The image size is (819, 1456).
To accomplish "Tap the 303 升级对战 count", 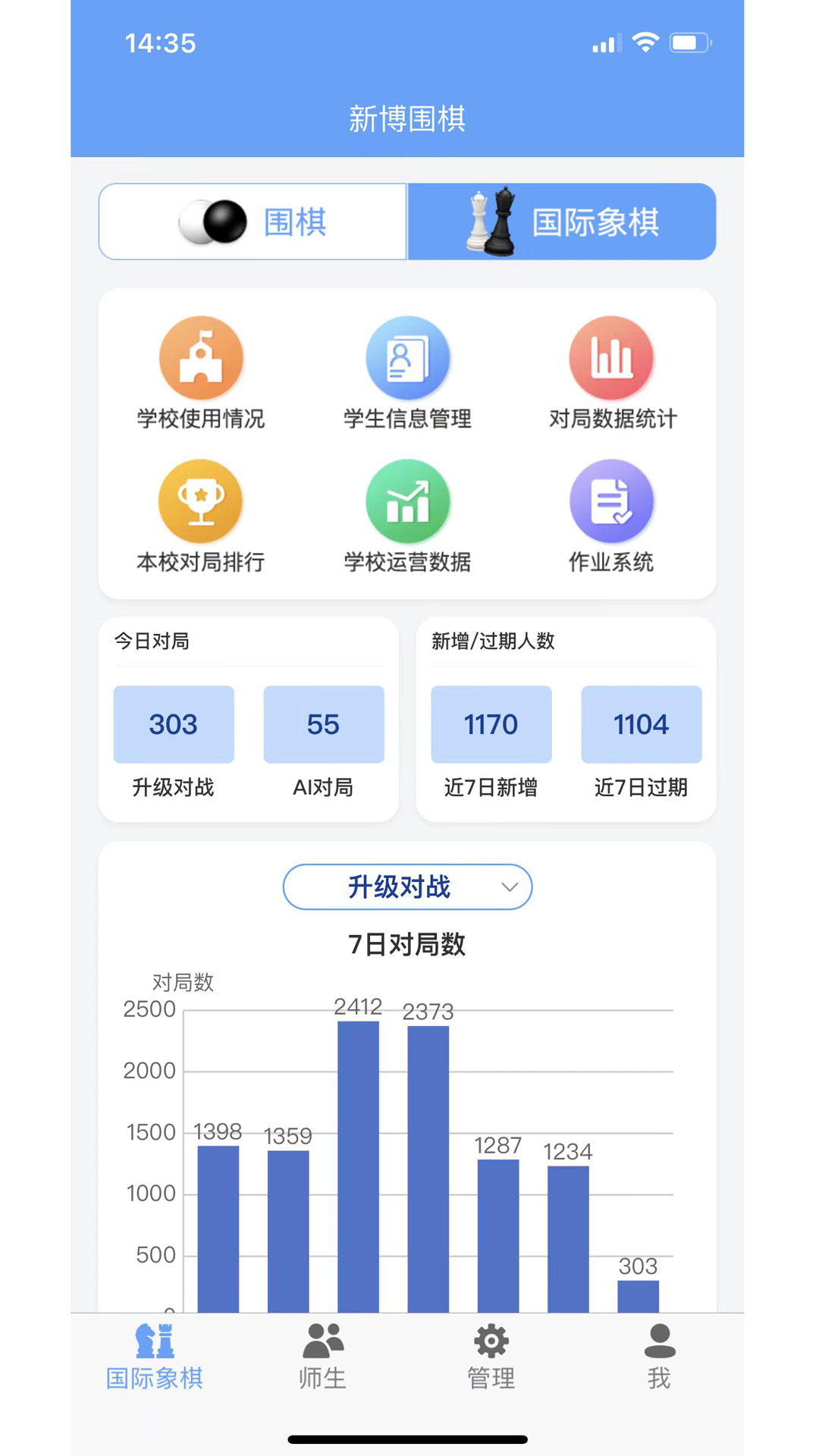I will tap(173, 724).
